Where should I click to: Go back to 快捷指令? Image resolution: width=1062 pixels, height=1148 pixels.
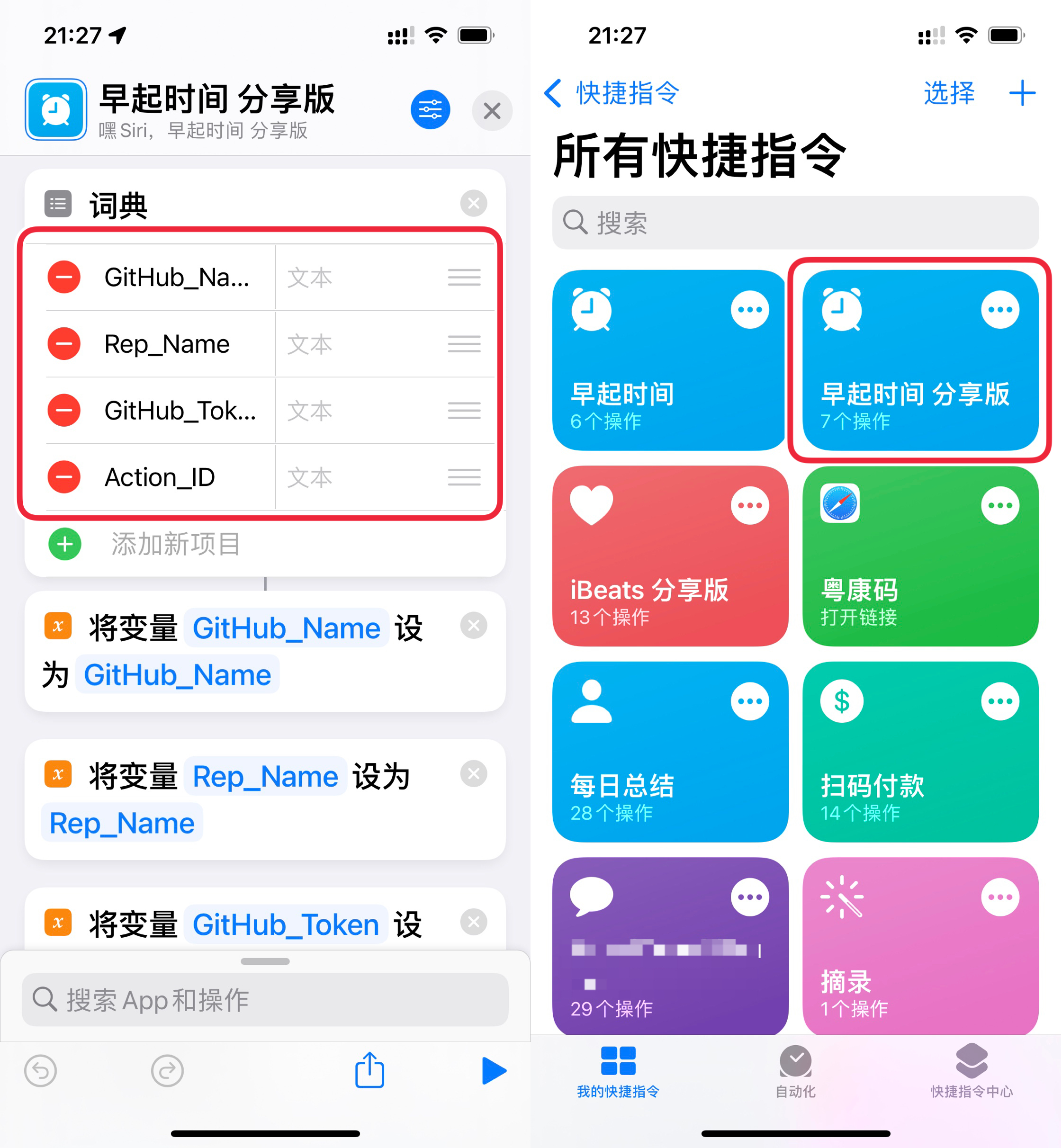pyautogui.click(x=611, y=93)
